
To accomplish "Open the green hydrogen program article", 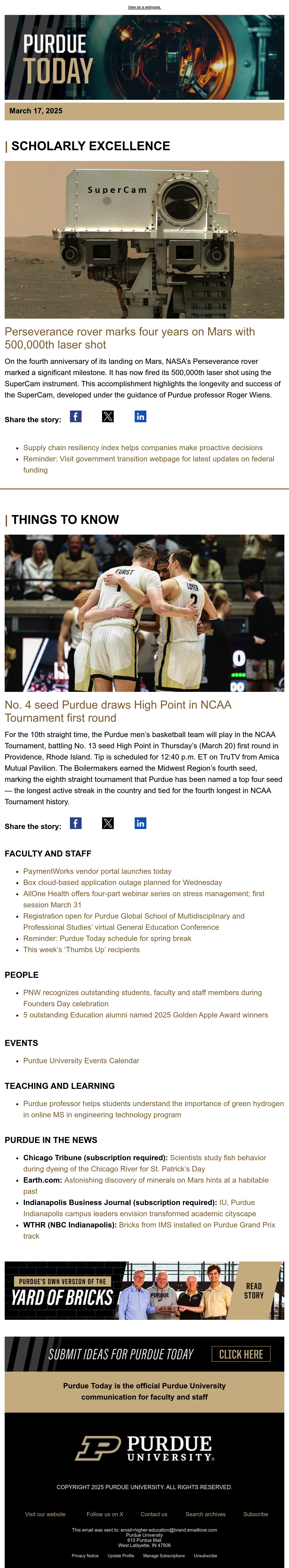I will [153, 1109].
